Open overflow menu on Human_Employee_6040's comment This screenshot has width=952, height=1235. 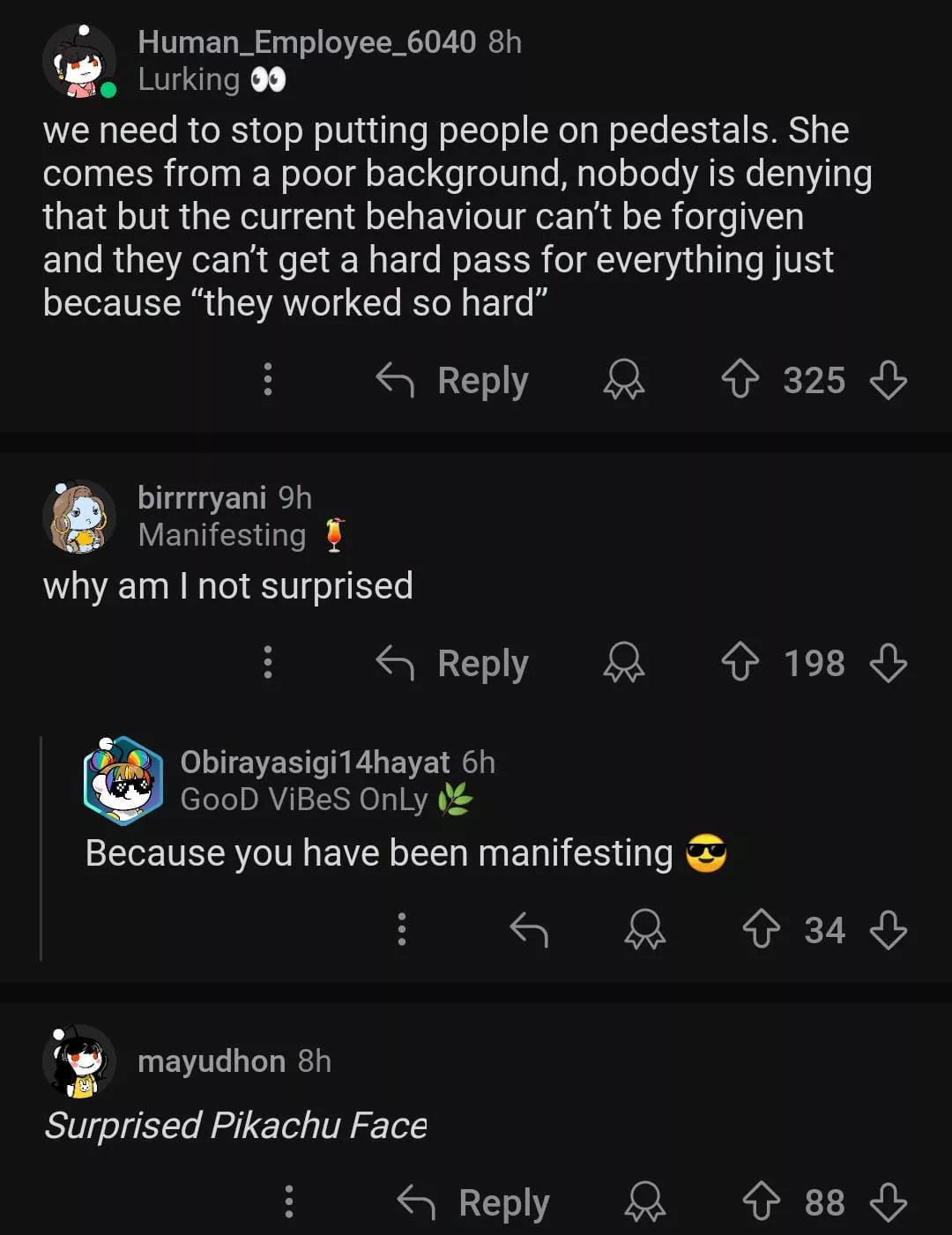[x=268, y=380]
